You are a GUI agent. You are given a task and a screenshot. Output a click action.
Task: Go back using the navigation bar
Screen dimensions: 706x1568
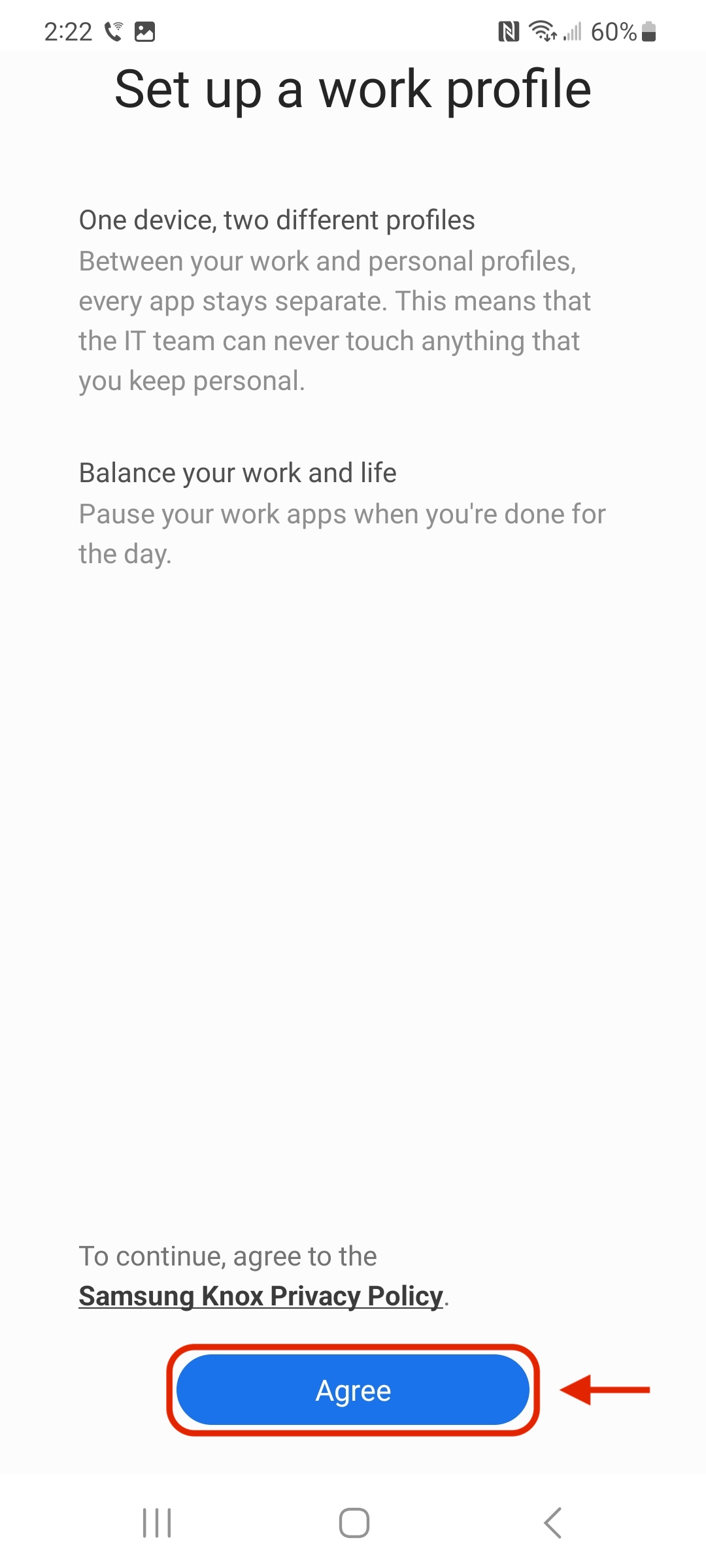552,1523
